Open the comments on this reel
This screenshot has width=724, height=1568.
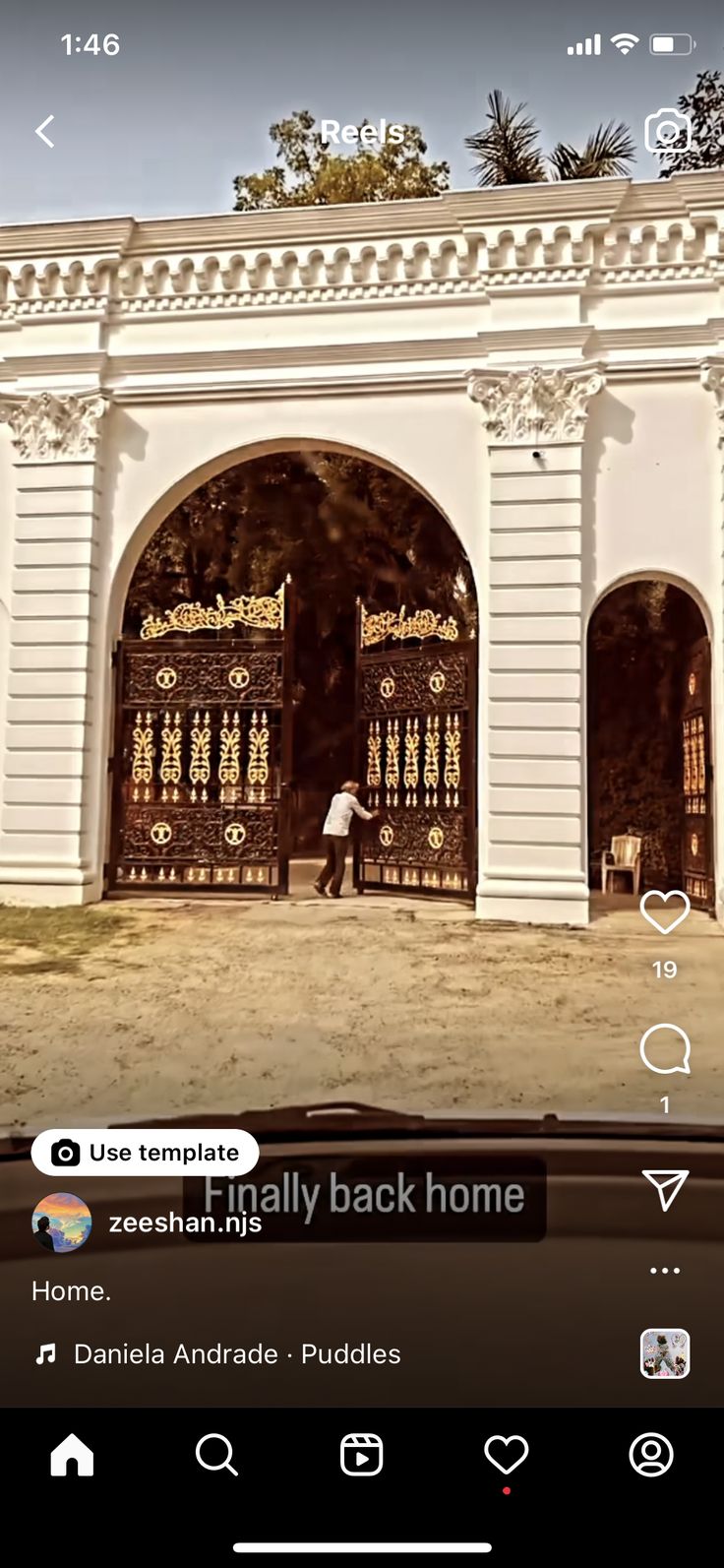point(665,1049)
